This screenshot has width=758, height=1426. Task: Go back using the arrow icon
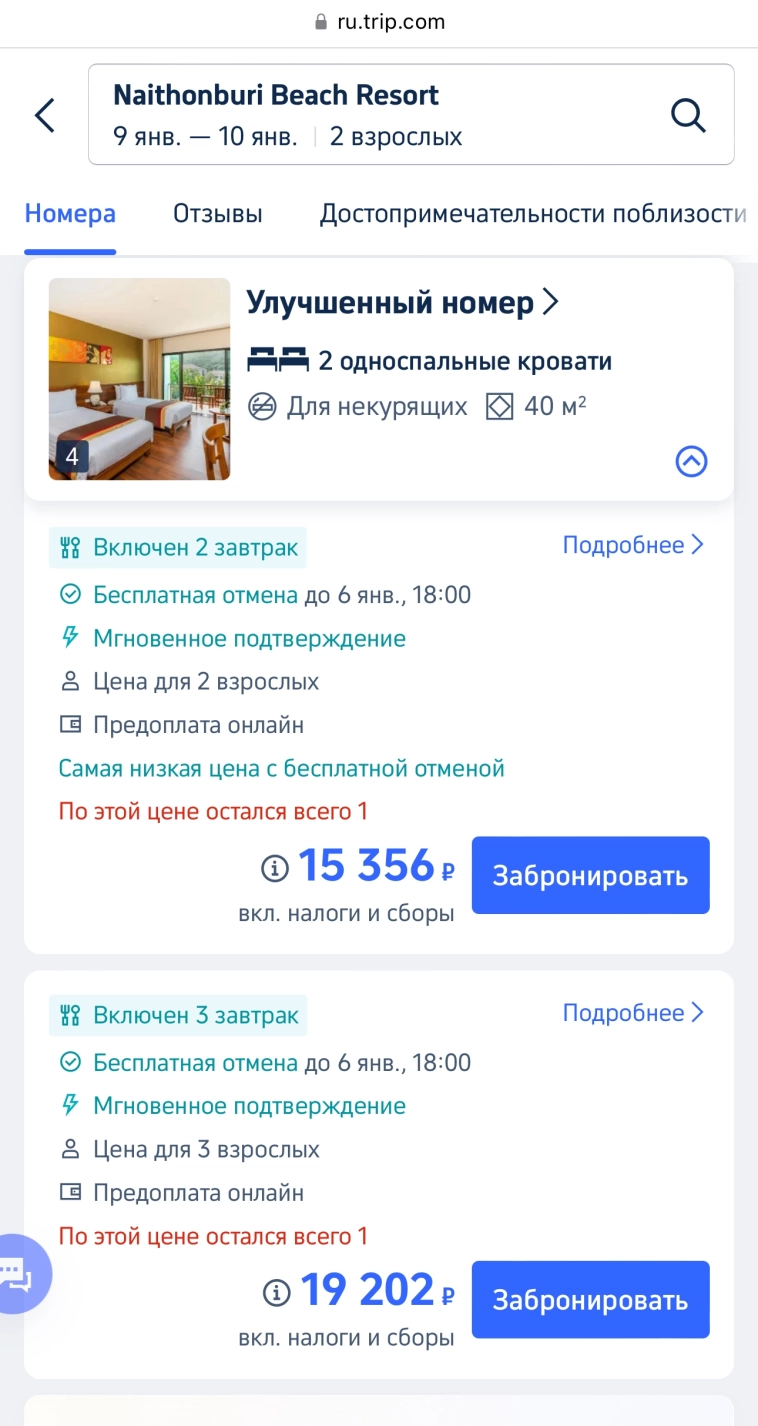(x=45, y=115)
